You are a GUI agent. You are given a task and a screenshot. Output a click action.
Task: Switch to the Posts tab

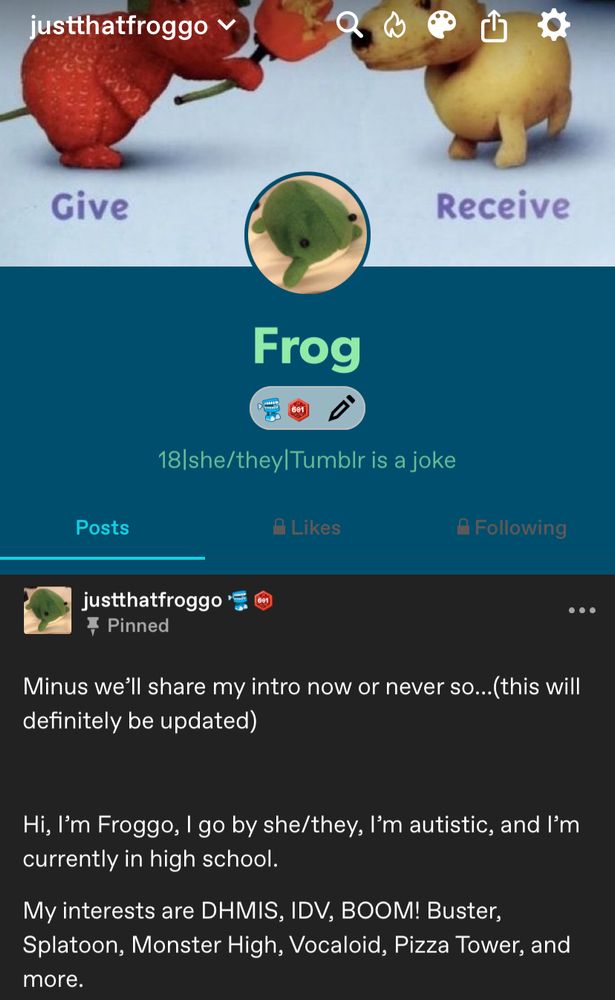[x=102, y=527]
